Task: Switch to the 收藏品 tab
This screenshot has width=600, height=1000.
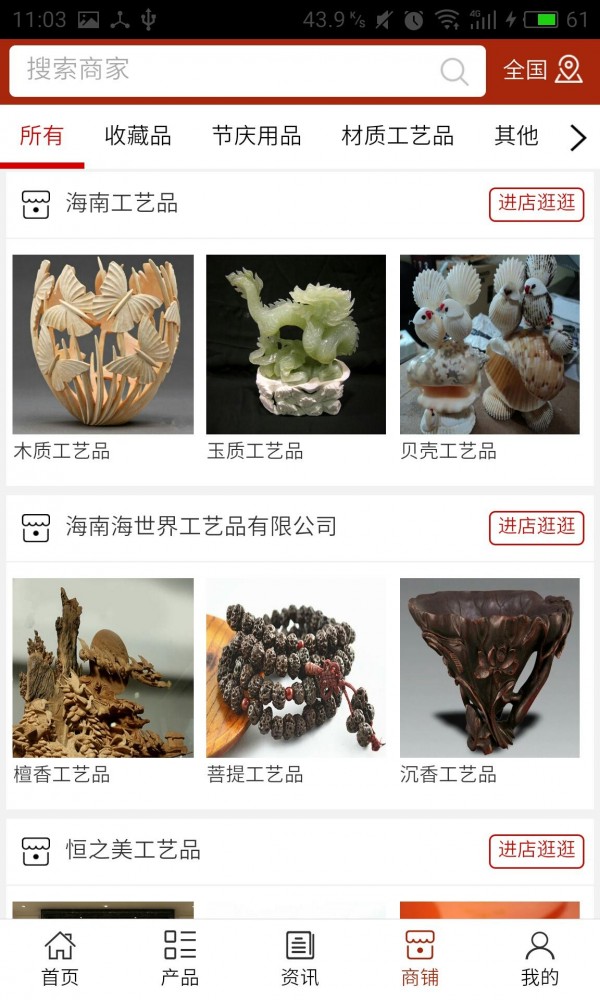Action: (138, 136)
